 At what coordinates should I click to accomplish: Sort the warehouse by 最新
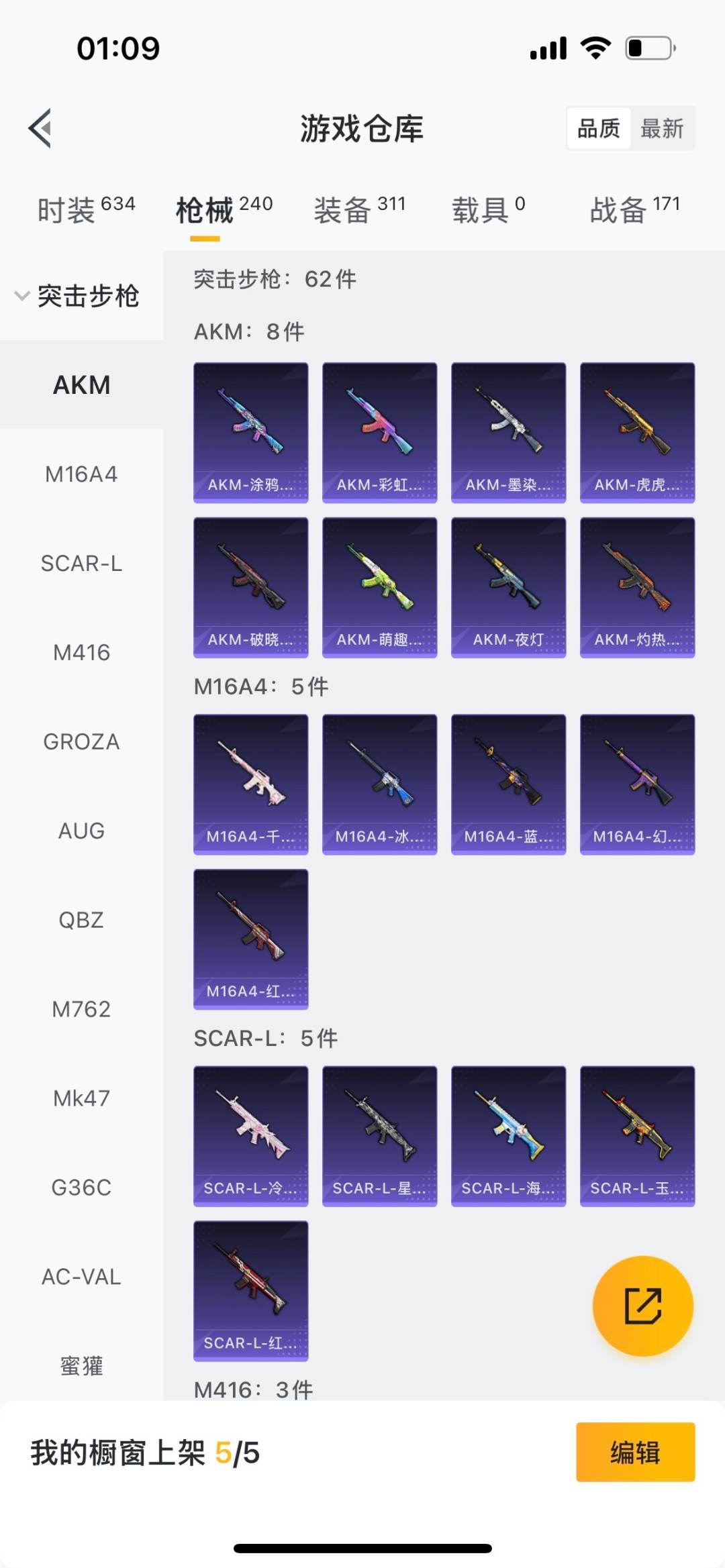661,128
